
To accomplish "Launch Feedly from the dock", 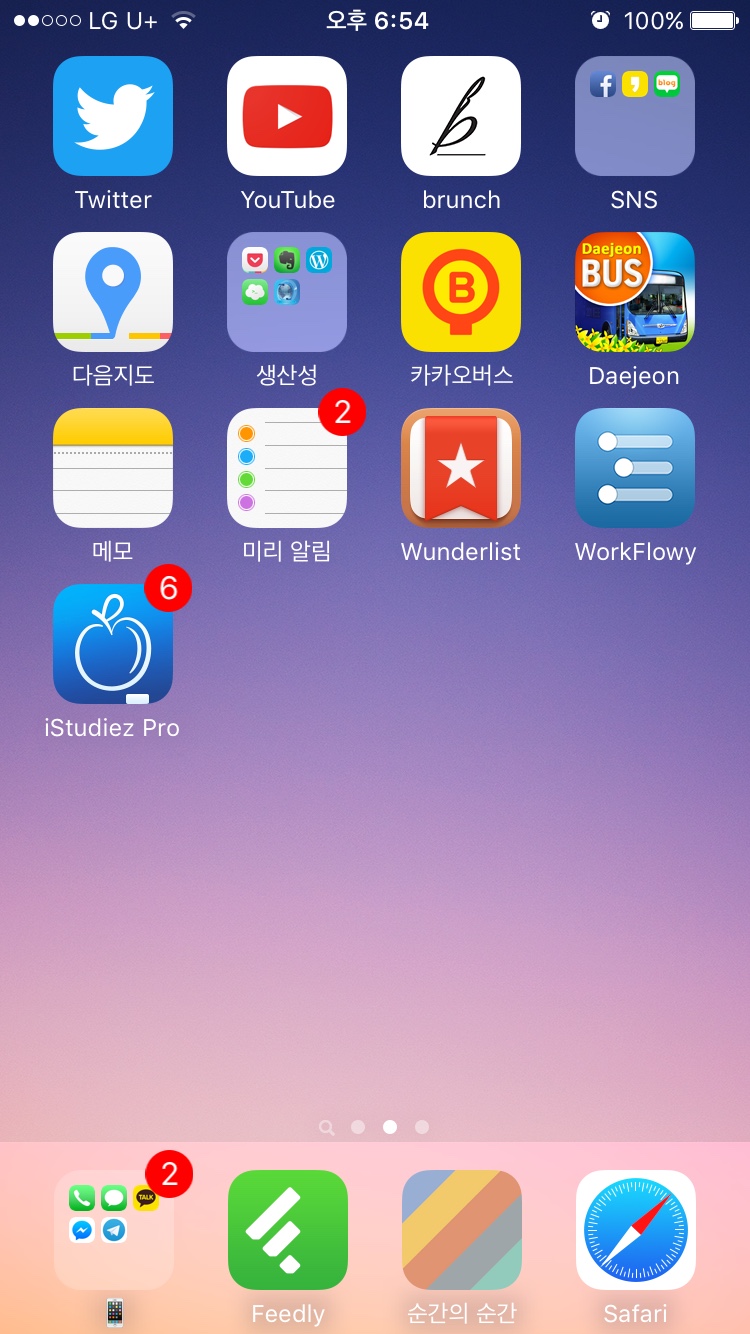I will (x=288, y=1230).
